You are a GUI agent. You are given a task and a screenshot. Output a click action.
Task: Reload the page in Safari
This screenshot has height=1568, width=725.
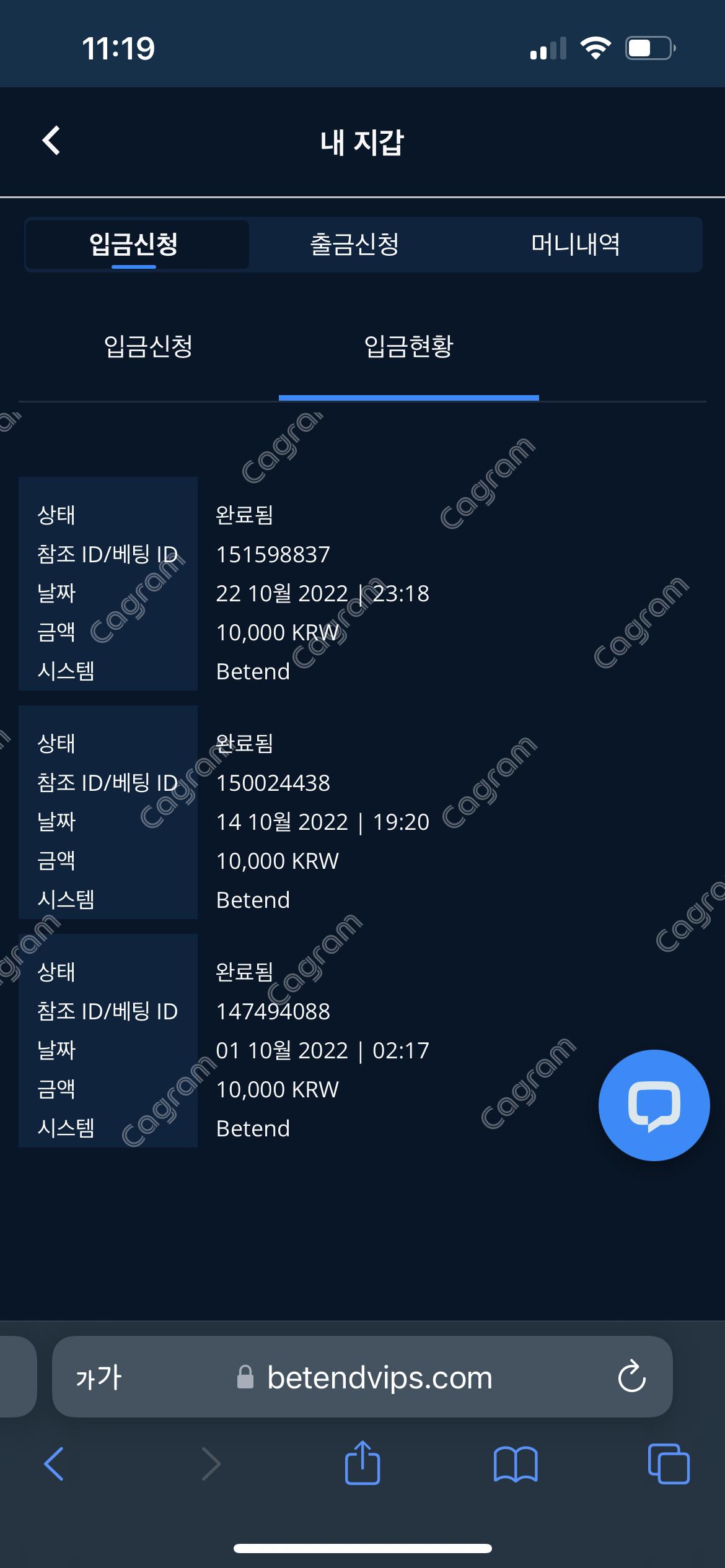pyautogui.click(x=631, y=1378)
